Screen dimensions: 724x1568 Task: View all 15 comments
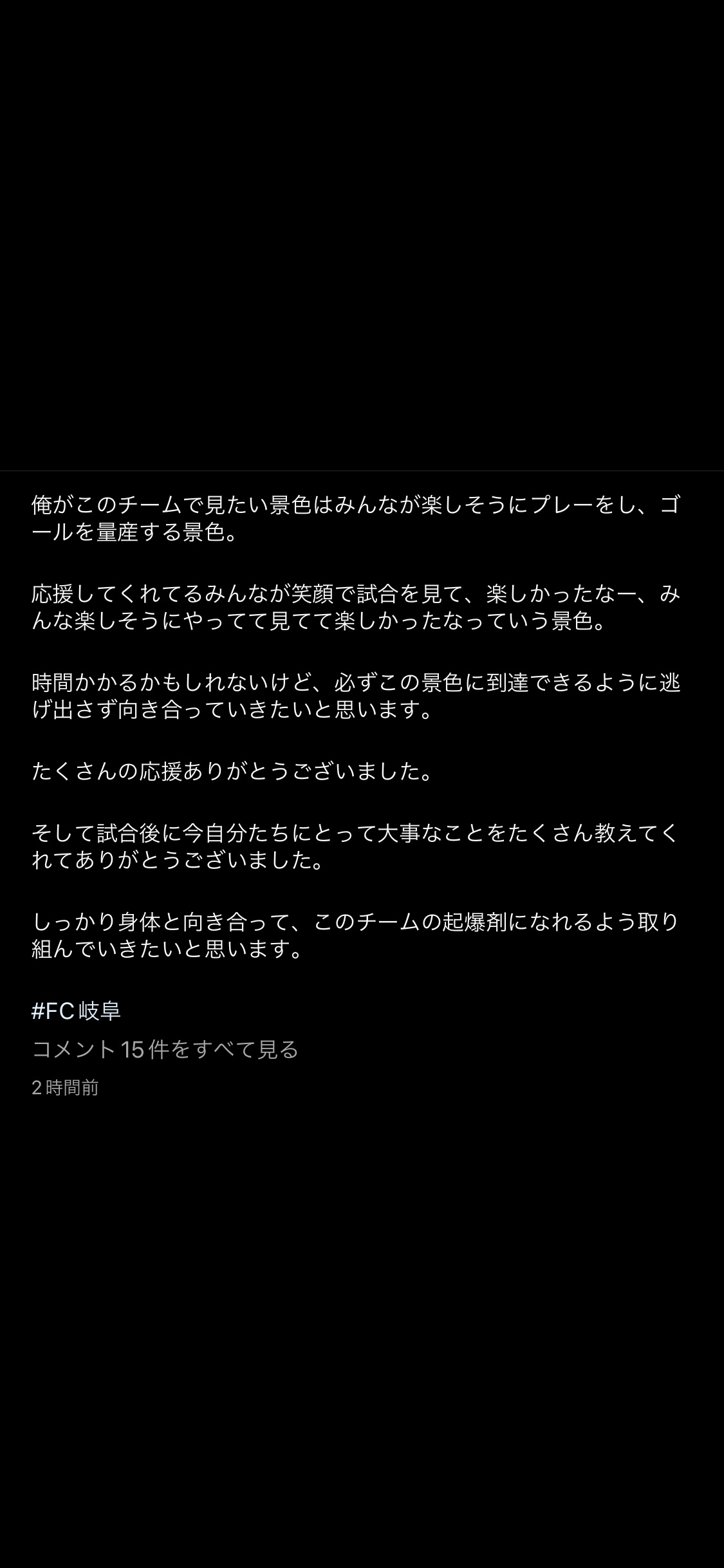(x=165, y=1049)
